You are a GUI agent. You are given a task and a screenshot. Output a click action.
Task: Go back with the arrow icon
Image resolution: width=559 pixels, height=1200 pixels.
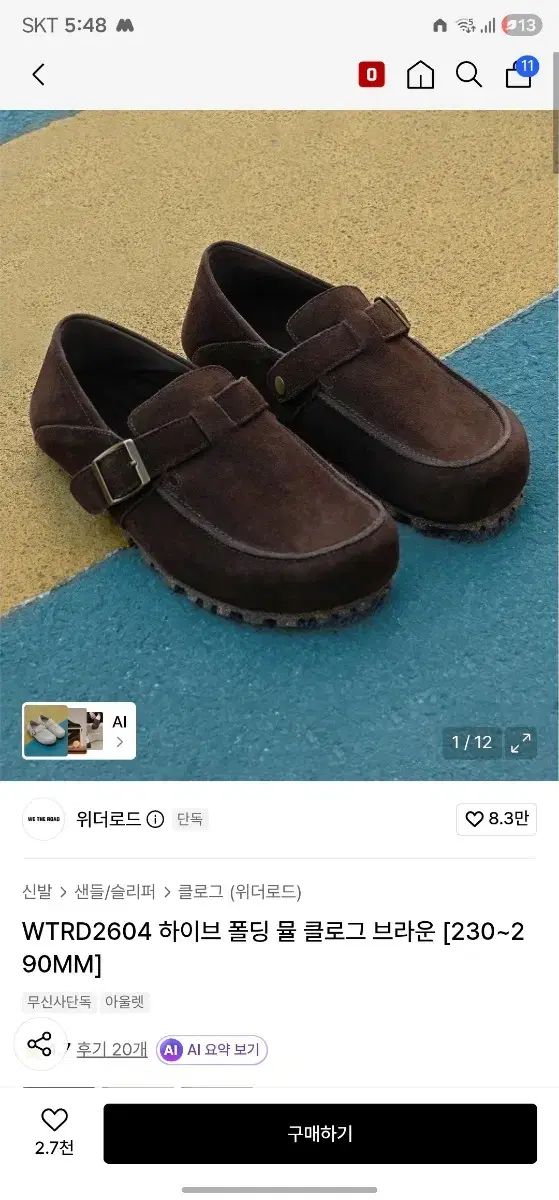point(38,74)
